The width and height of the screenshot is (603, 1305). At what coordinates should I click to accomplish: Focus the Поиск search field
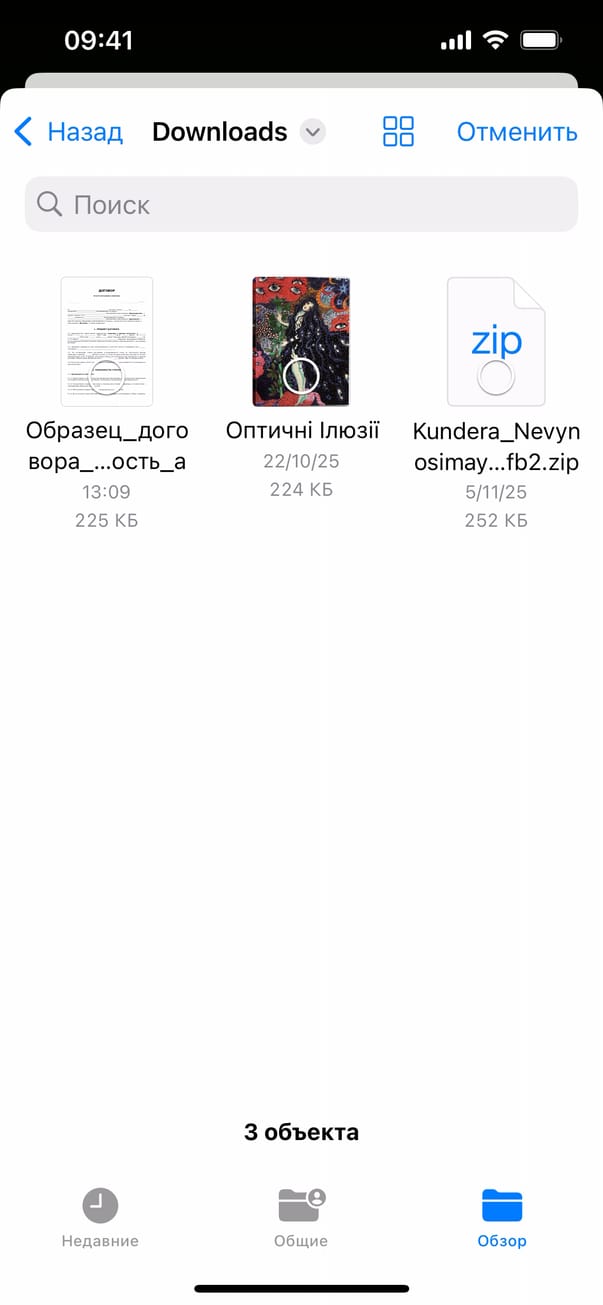pos(301,205)
